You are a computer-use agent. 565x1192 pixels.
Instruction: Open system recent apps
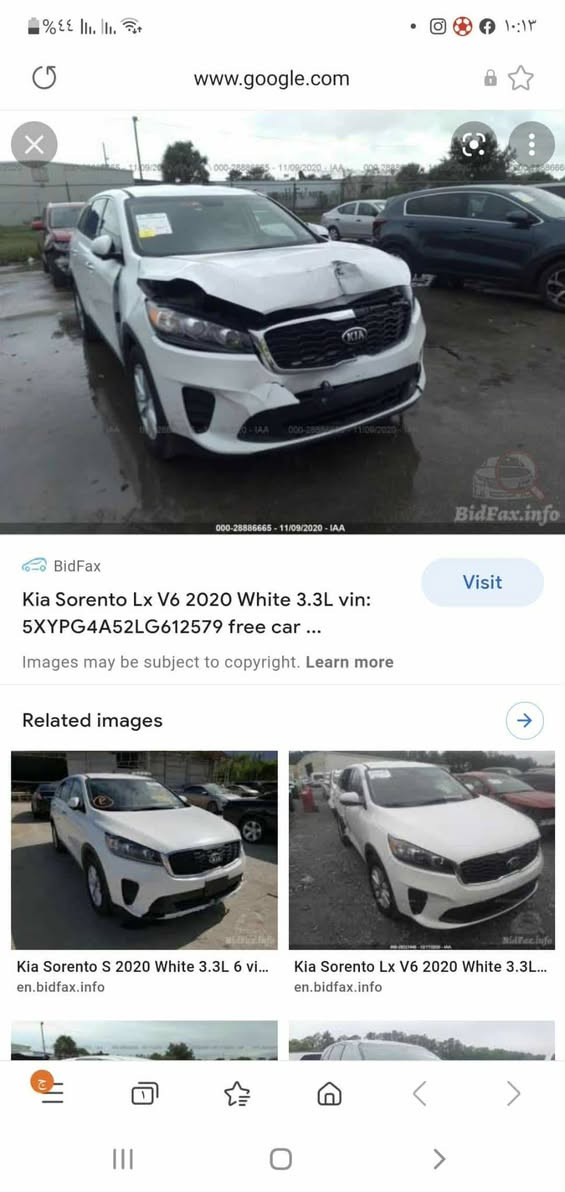pos(122,1159)
